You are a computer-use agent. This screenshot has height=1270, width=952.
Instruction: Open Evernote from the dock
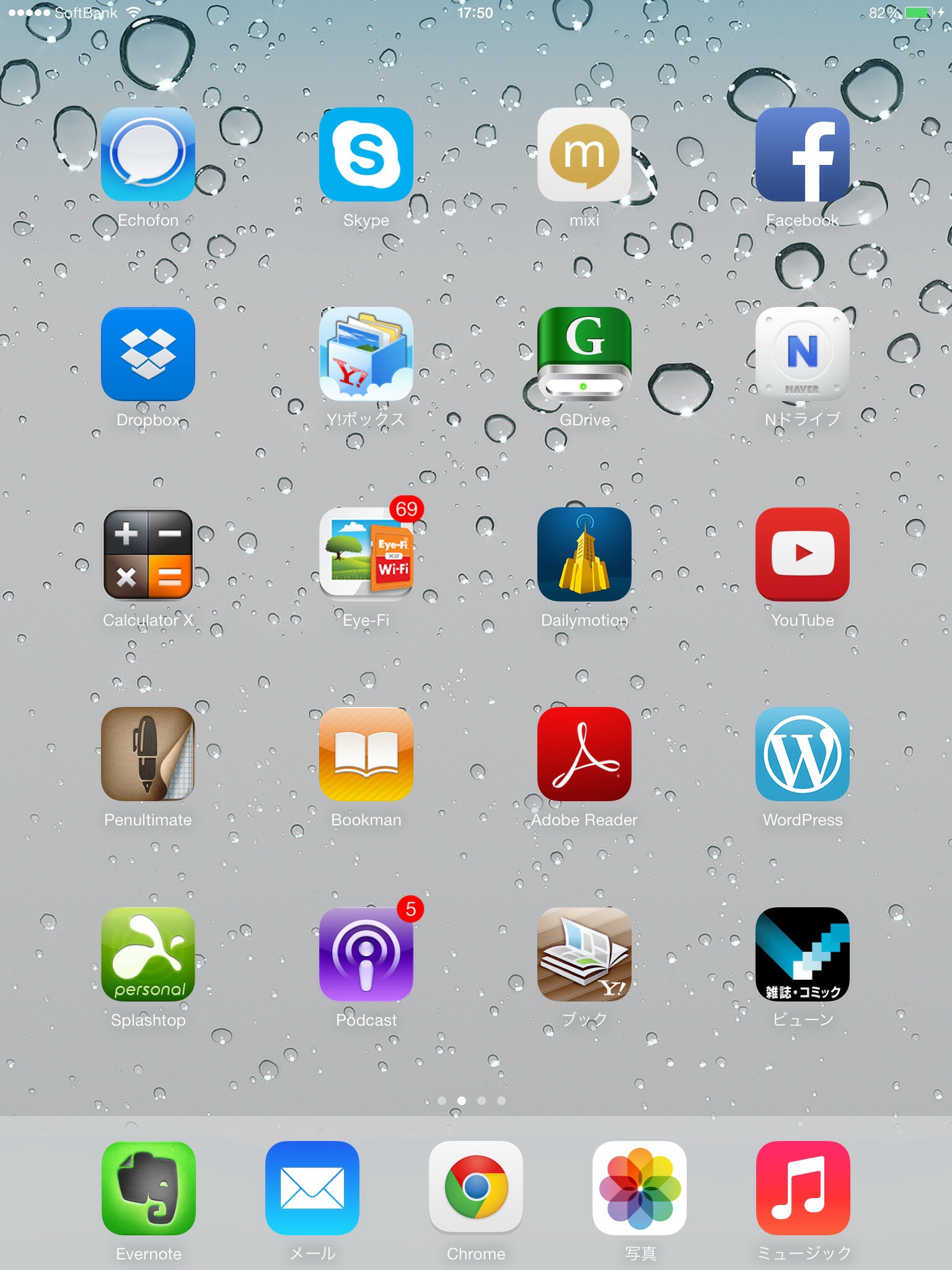(149, 1188)
